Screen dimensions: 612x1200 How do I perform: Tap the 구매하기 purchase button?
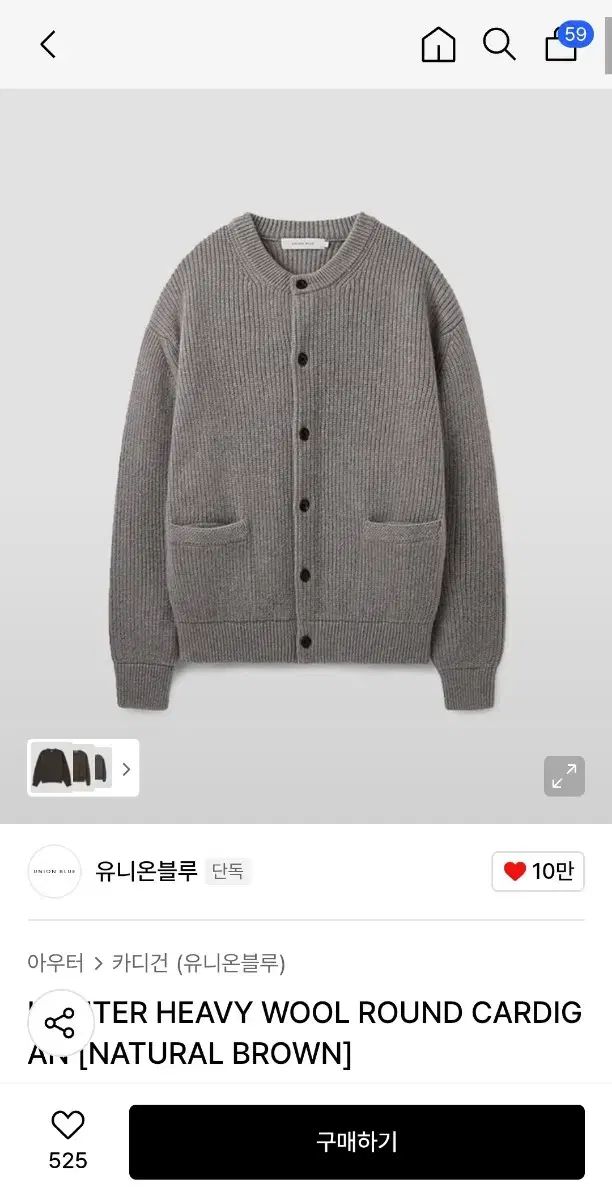[x=357, y=1142]
